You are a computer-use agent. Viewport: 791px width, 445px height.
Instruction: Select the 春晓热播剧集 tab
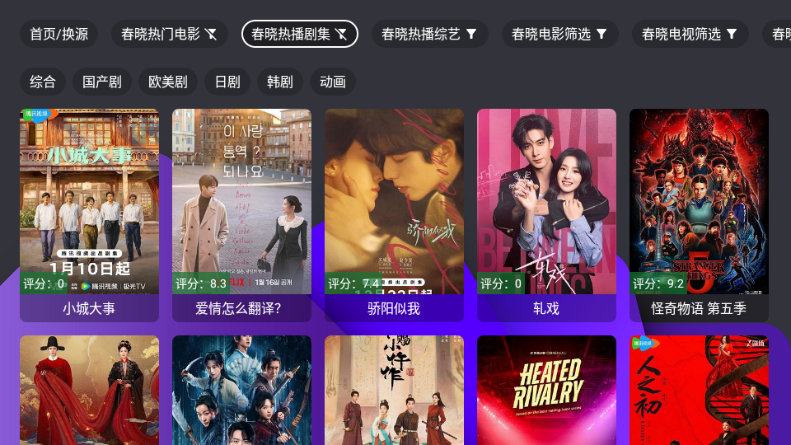pos(300,34)
